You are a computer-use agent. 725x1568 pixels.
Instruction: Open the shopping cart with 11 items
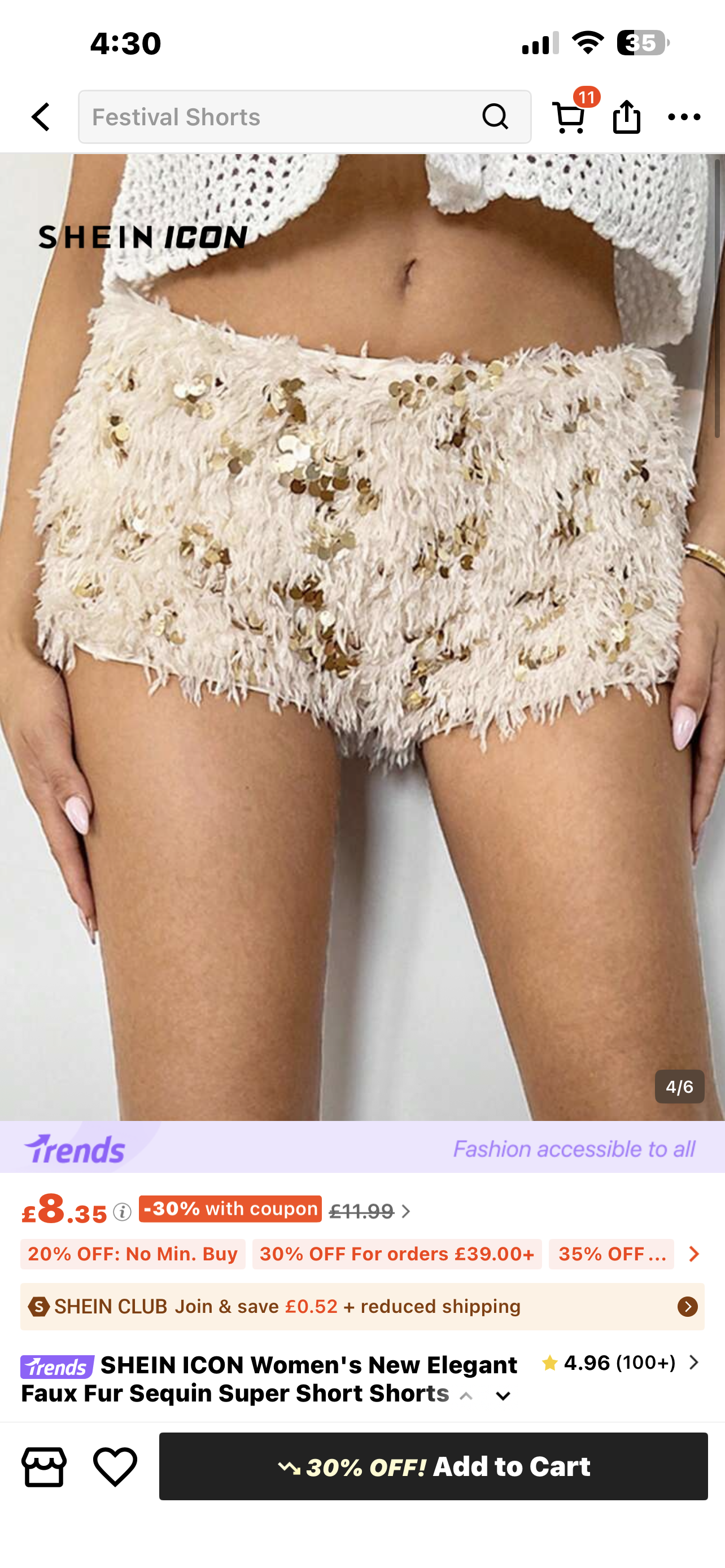click(x=569, y=116)
